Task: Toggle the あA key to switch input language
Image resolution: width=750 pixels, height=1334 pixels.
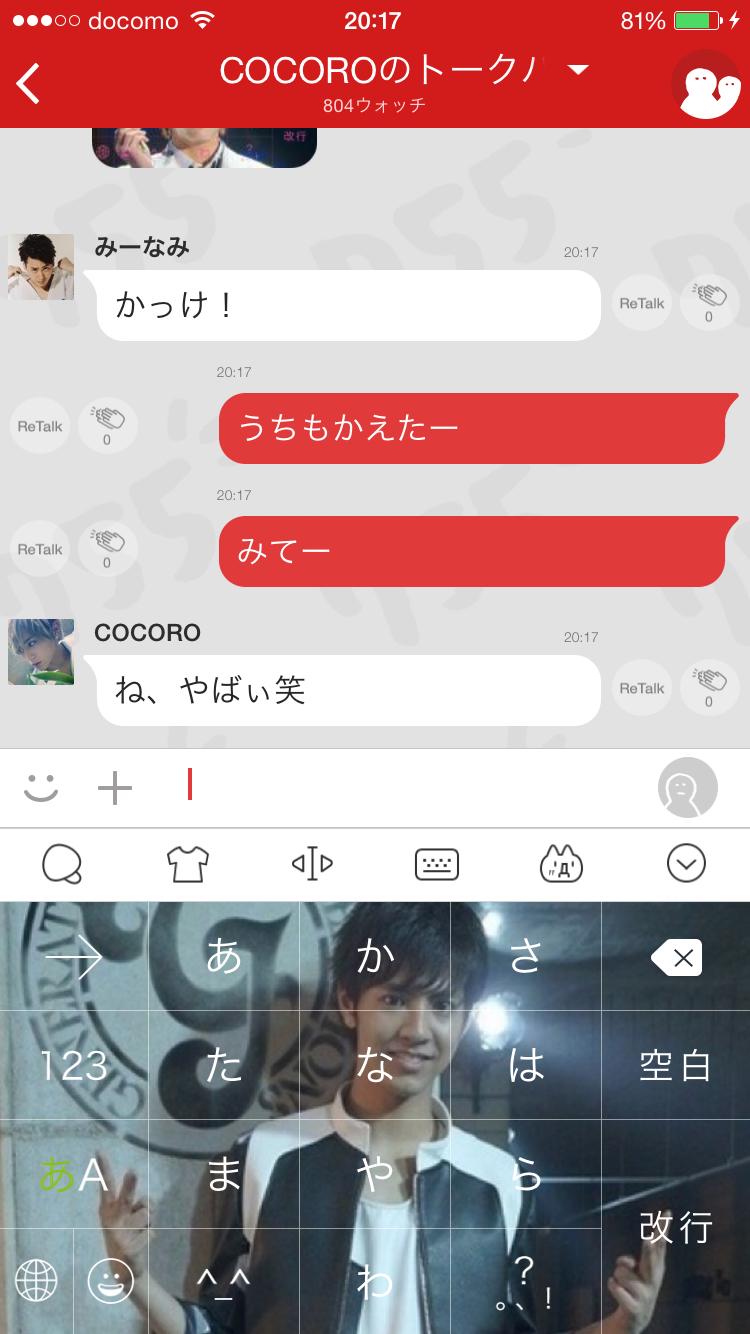Action: [x=75, y=1175]
